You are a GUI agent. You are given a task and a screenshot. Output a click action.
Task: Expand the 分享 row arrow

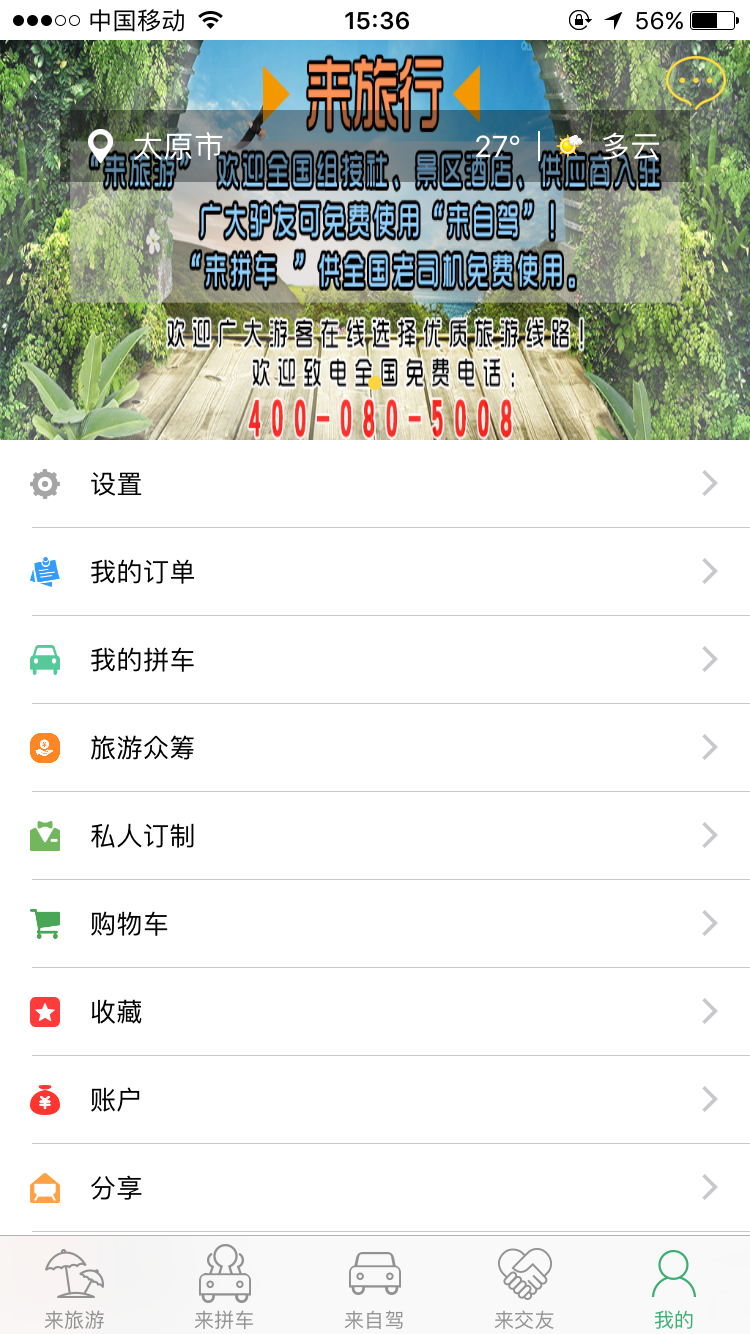(x=709, y=1187)
